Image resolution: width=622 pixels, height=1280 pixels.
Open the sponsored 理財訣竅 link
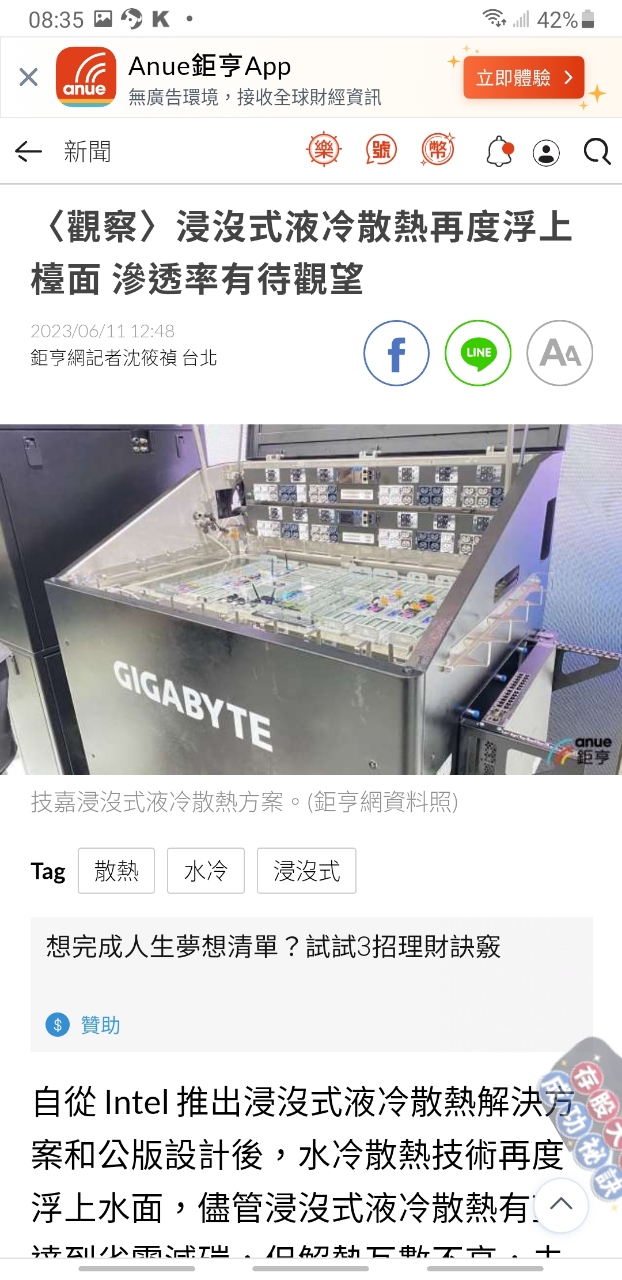click(x=273, y=946)
